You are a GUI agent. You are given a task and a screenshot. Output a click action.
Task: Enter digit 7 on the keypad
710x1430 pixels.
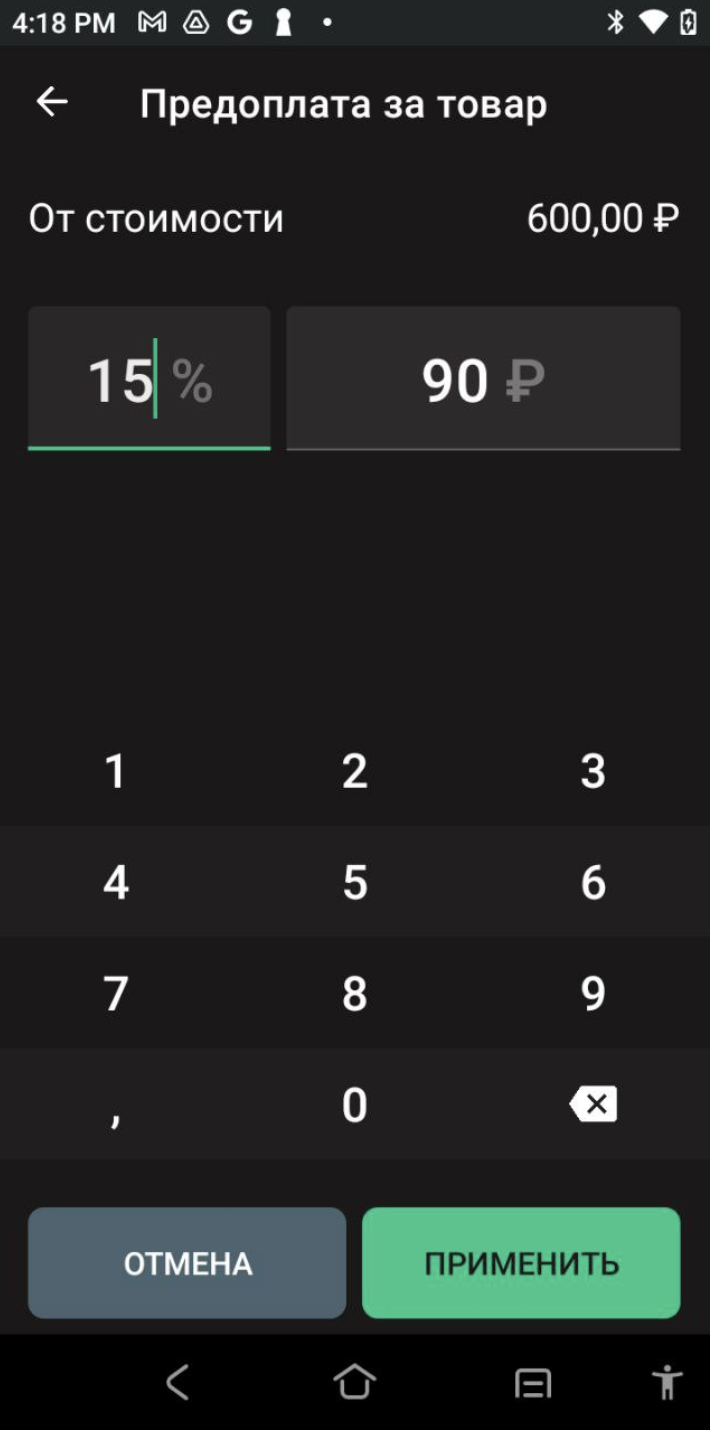click(x=116, y=993)
